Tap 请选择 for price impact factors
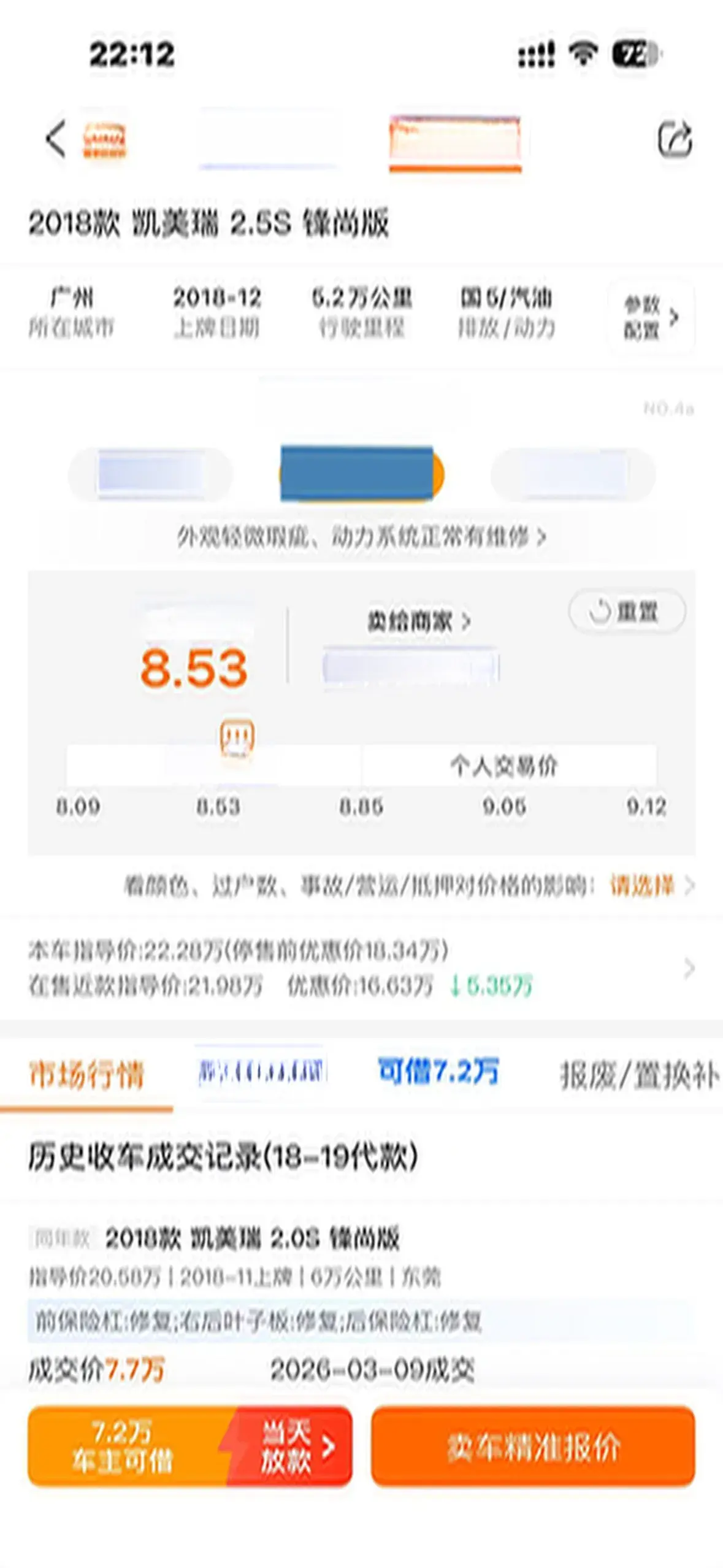This screenshot has height=1568, width=723. tap(643, 886)
